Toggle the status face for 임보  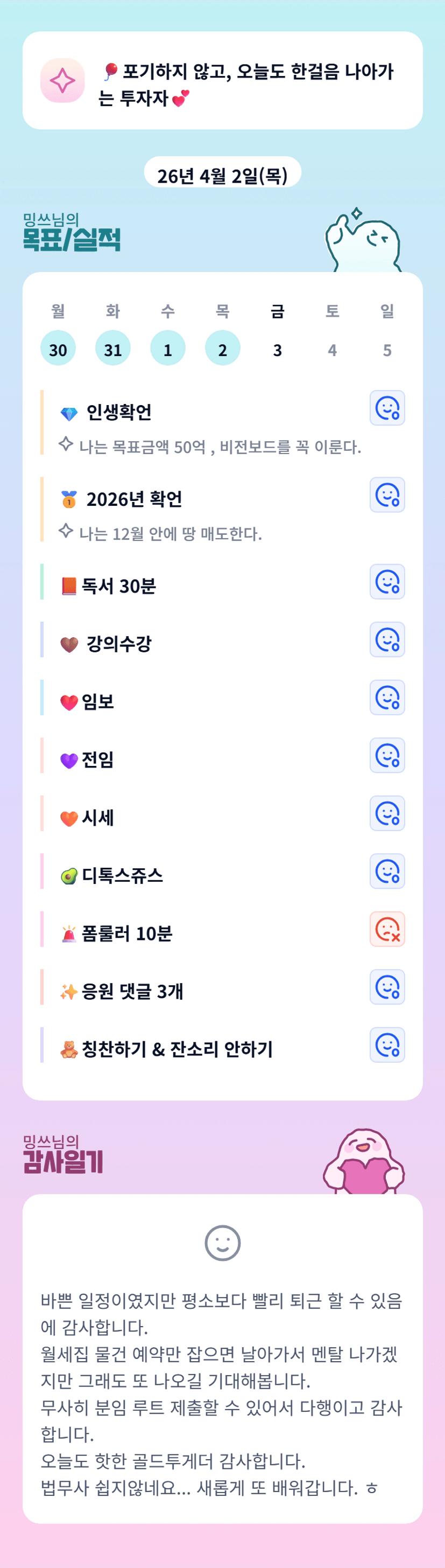pyautogui.click(x=387, y=698)
